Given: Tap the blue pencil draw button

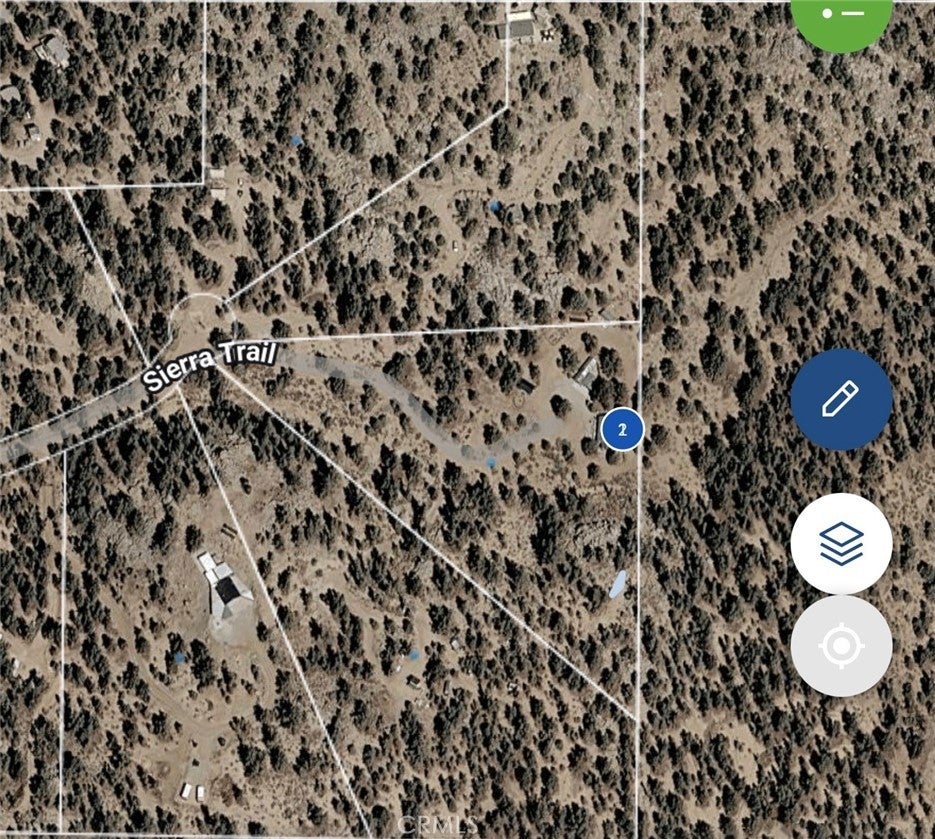Looking at the screenshot, I should click(841, 399).
